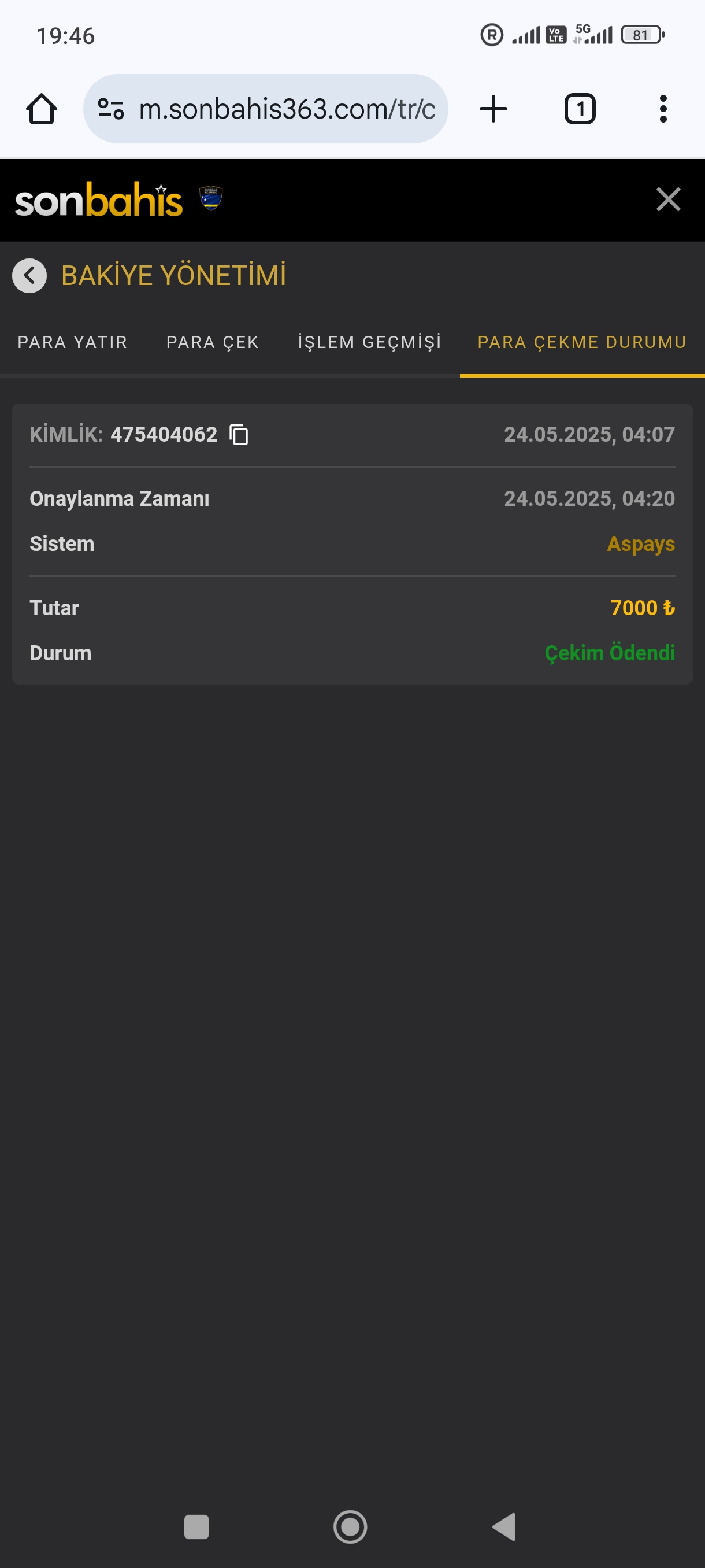Open the browser overflow menu
Image resolution: width=705 pixels, height=1568 pixels.
point(663,109)
